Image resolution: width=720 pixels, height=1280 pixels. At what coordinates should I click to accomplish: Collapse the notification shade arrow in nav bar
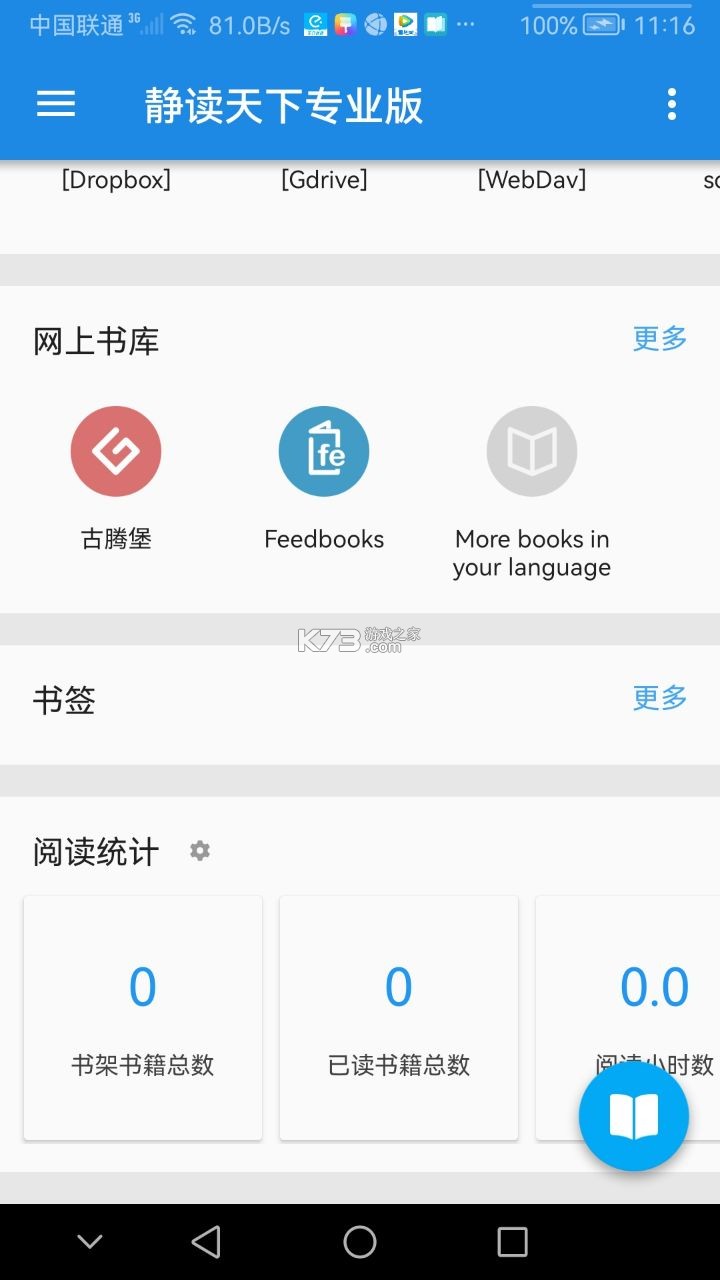(89, 1240)
